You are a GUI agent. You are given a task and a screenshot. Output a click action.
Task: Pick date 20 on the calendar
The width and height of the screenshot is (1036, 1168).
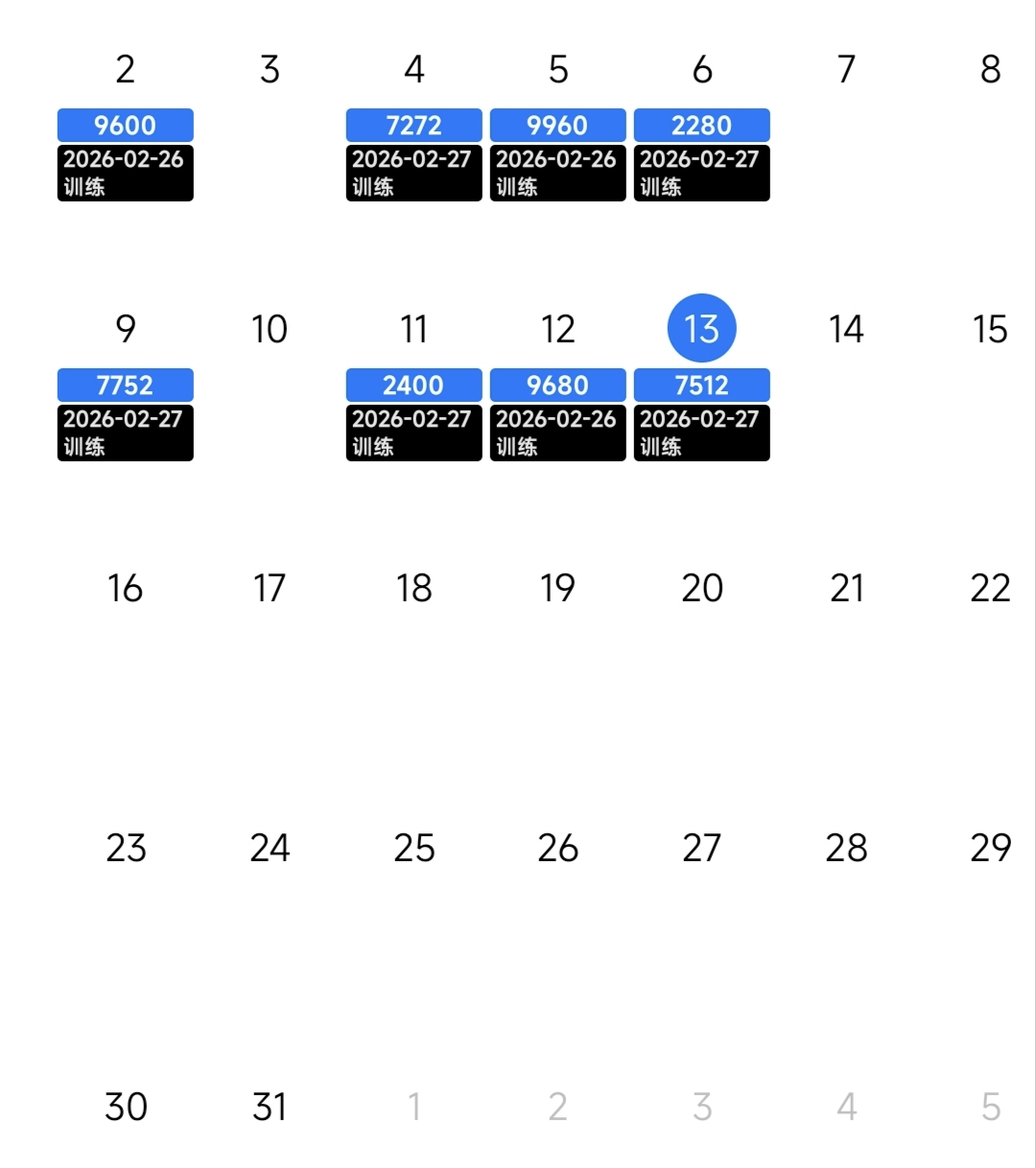(x=702, y=588)
